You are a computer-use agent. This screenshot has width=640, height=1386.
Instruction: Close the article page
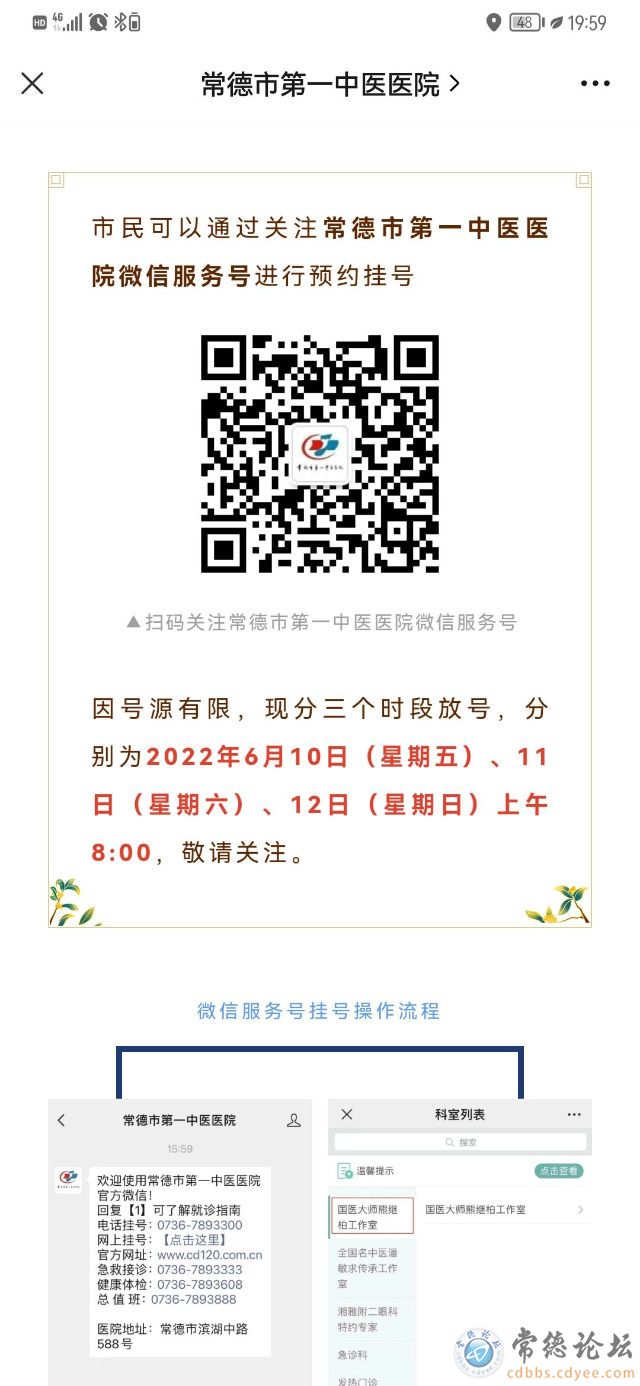(32, 84)
